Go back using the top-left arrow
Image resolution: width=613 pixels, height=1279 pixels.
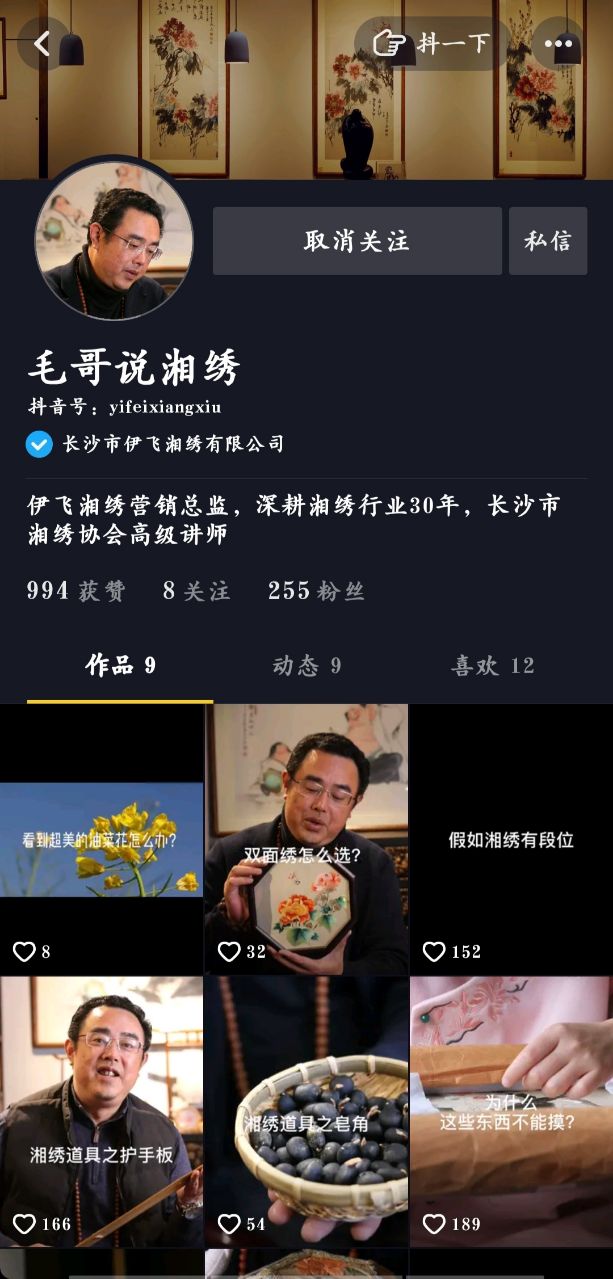tap(42, 43)
